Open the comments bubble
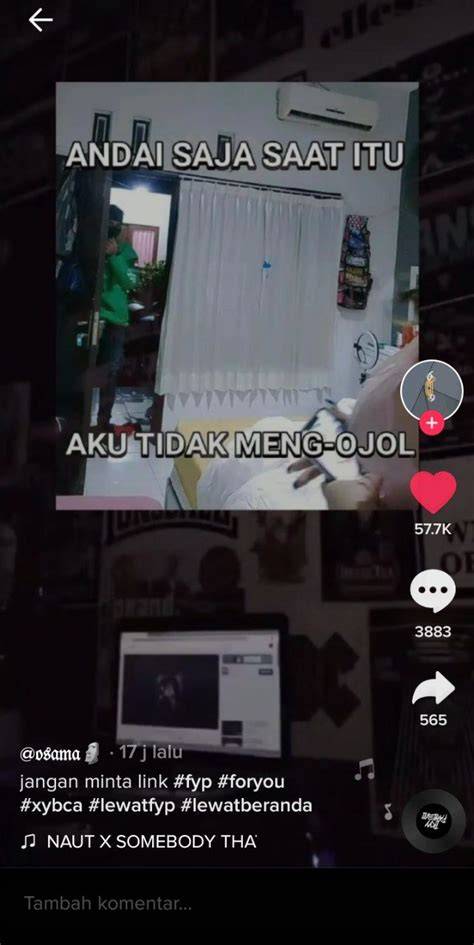474x945 pixels. [433, 592]
